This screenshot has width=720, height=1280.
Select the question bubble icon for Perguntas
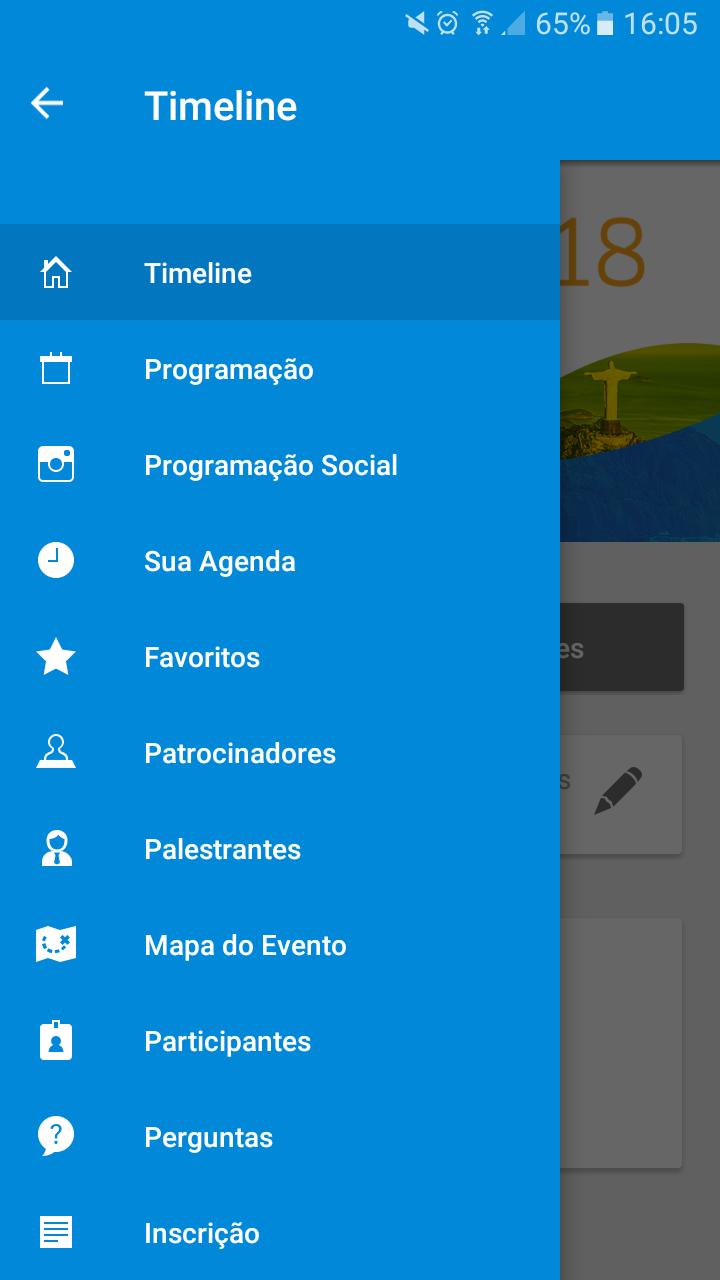[56, 1136]
